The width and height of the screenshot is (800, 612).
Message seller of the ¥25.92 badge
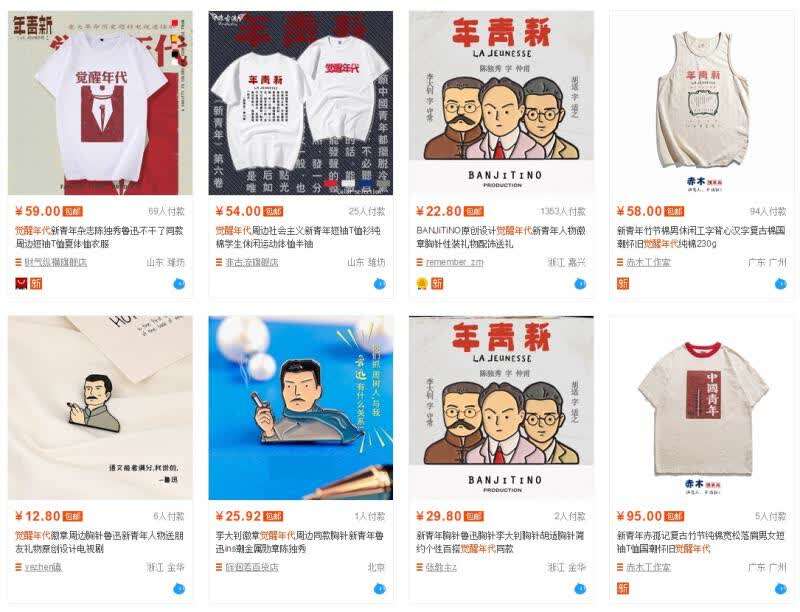pos(380,588)
